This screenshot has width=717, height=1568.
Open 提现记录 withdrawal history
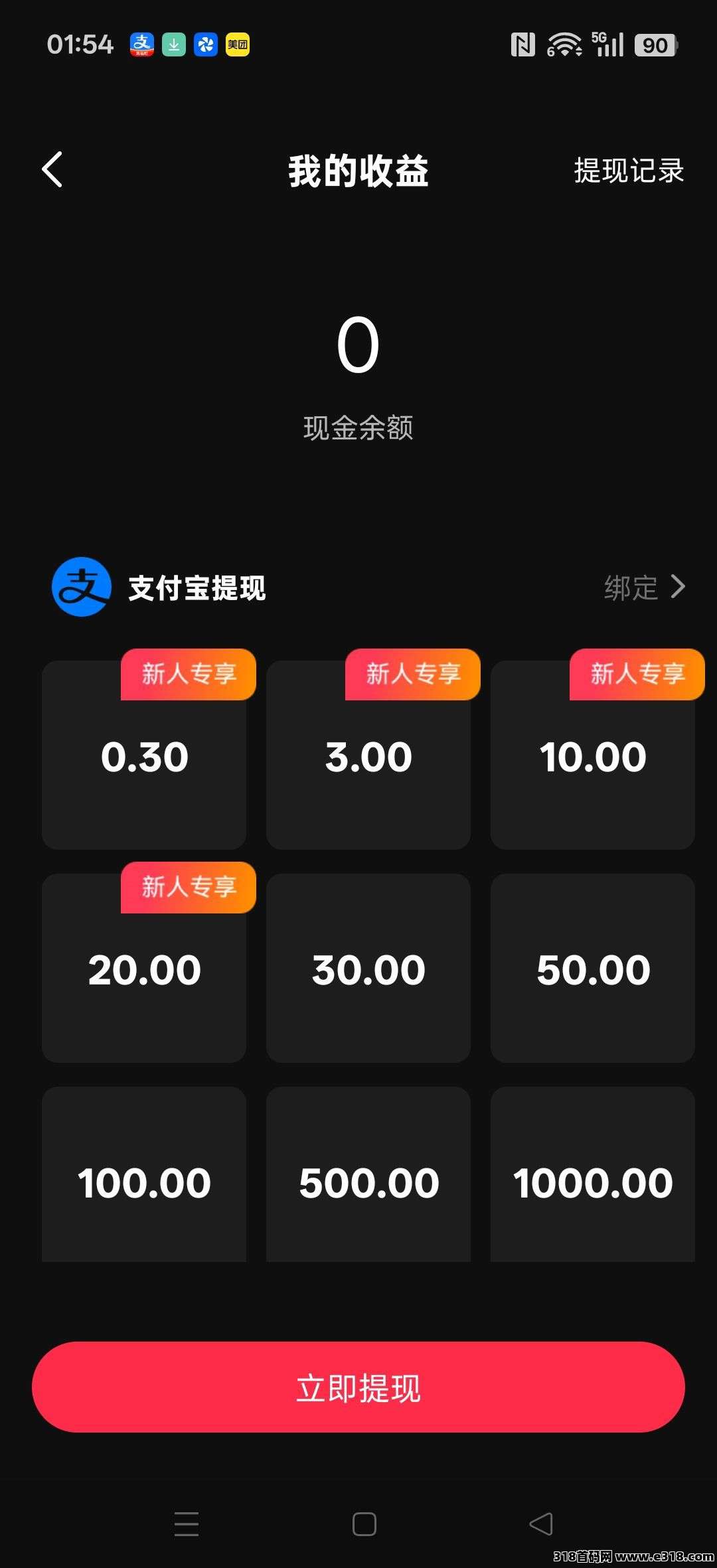pos(628,171)
